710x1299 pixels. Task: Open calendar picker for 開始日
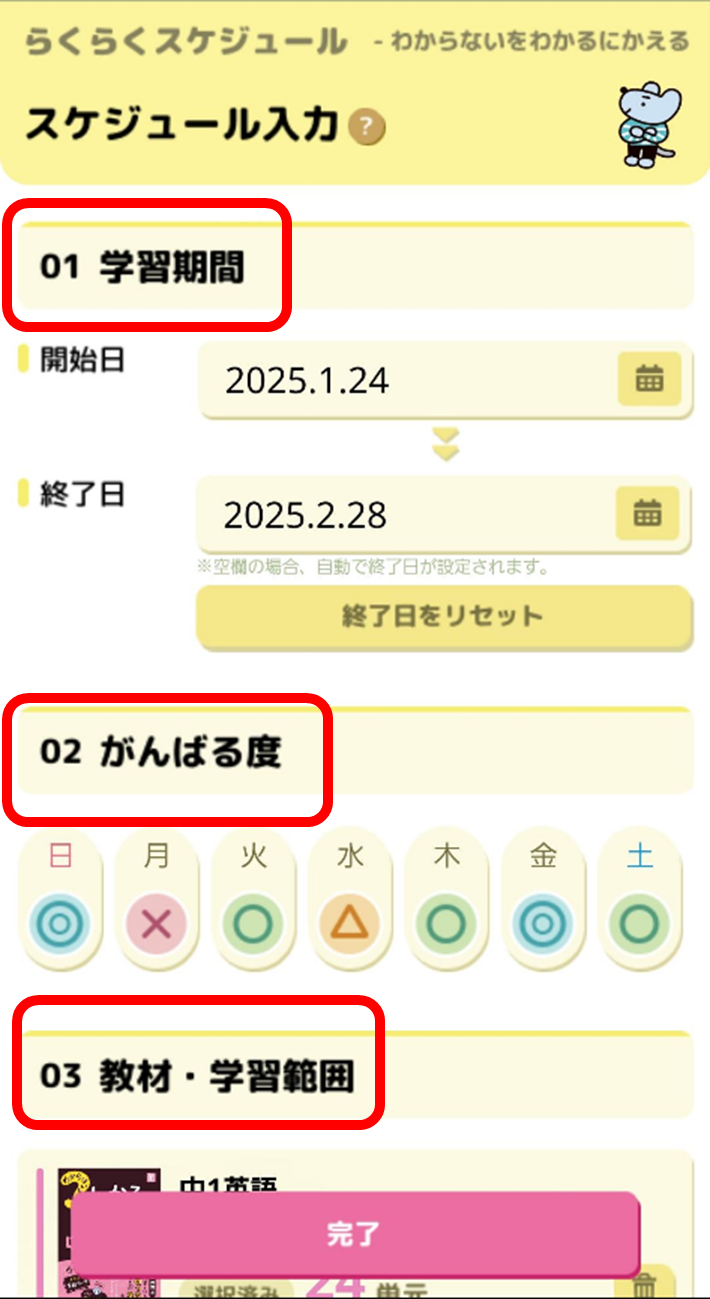coord(649,379)
